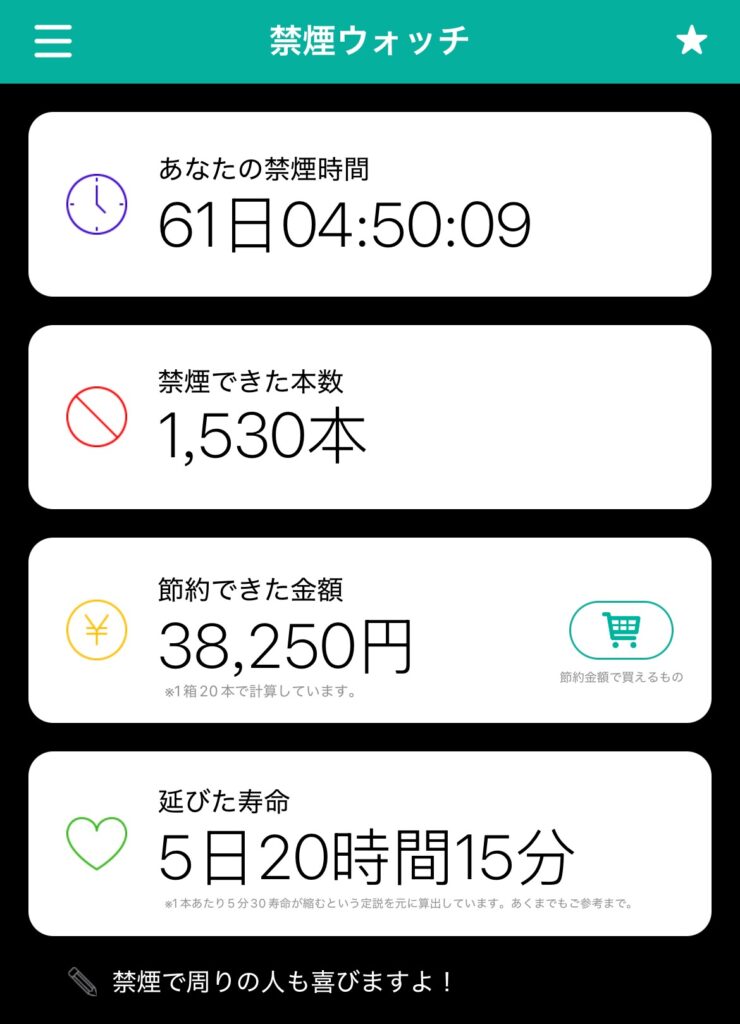Click the 節約金額で買えるもの link
This screenshot has height=1024, width=740.
click(x=622, y=674)
